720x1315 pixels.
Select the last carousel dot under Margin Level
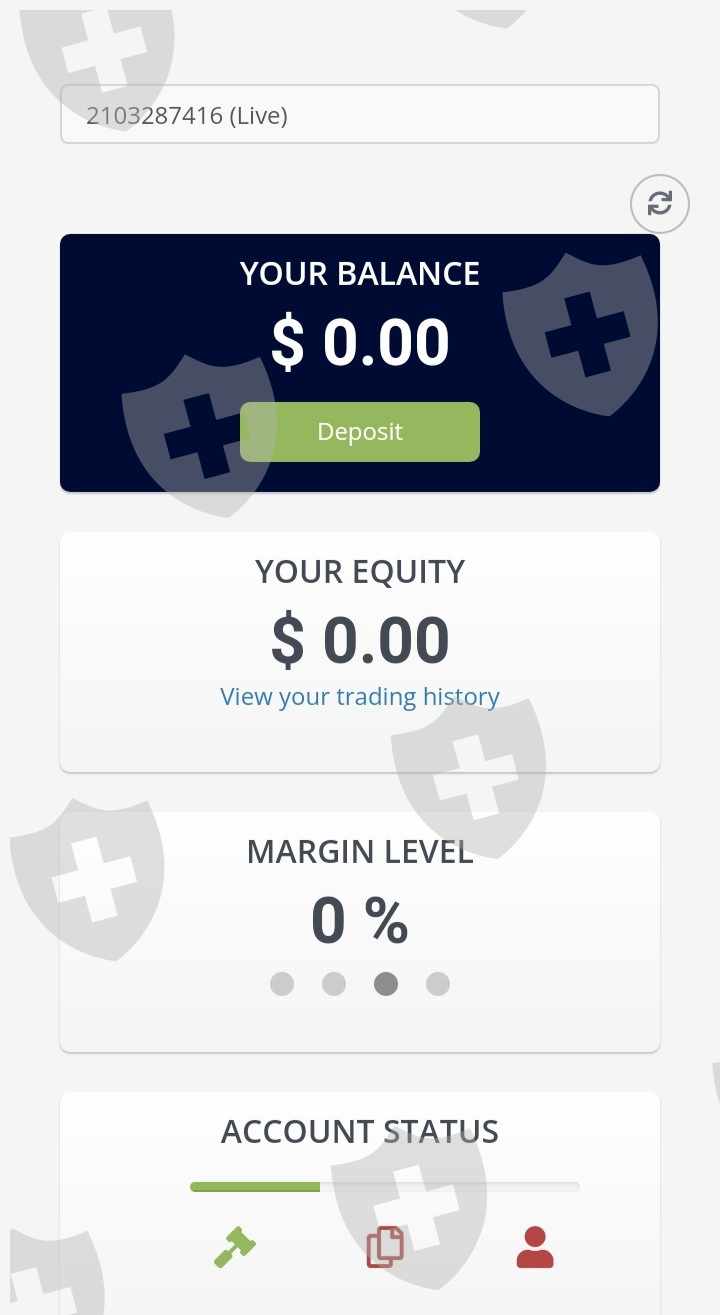click(438, 984)
